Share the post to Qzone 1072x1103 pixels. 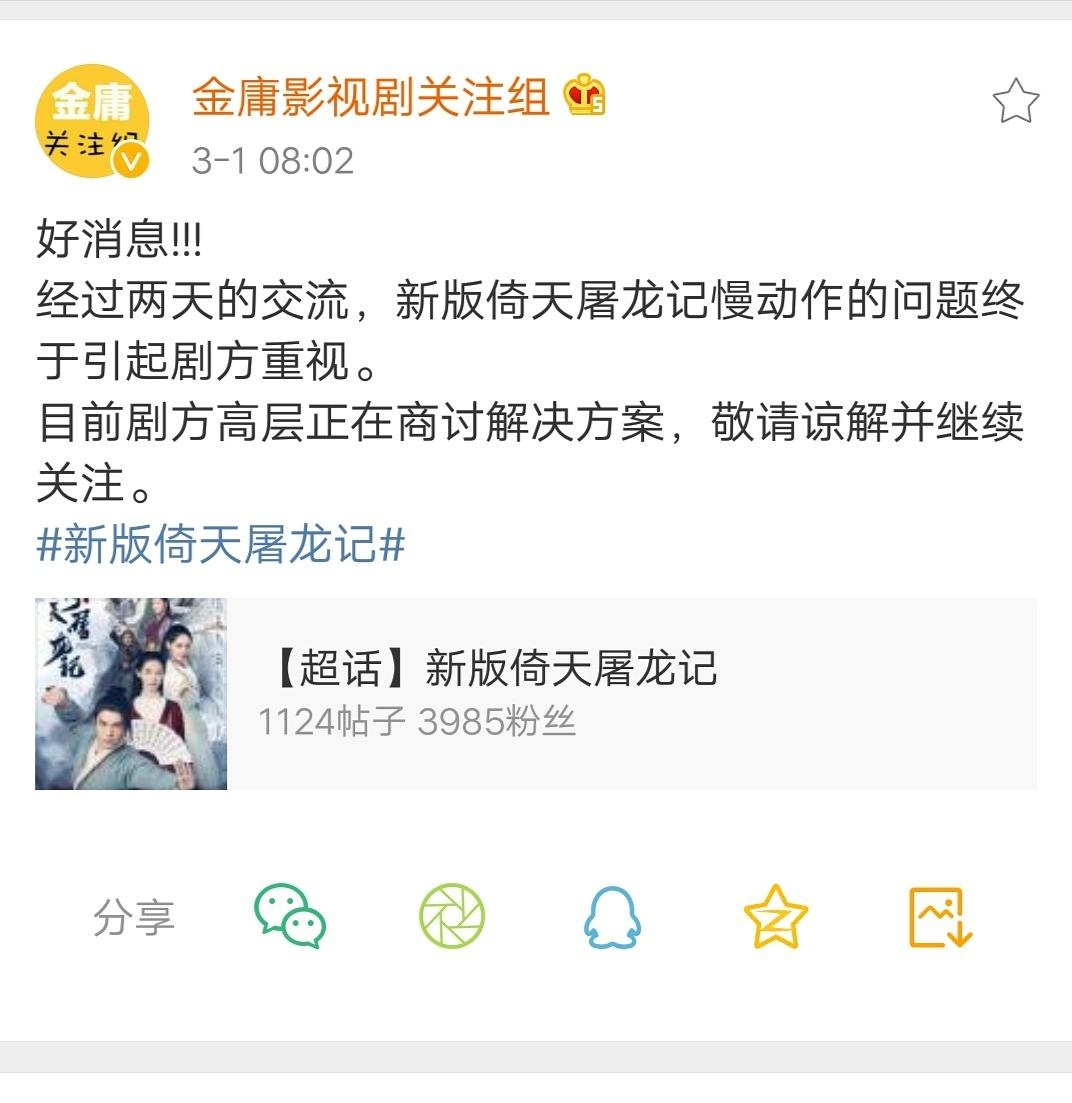coord(775,916)
